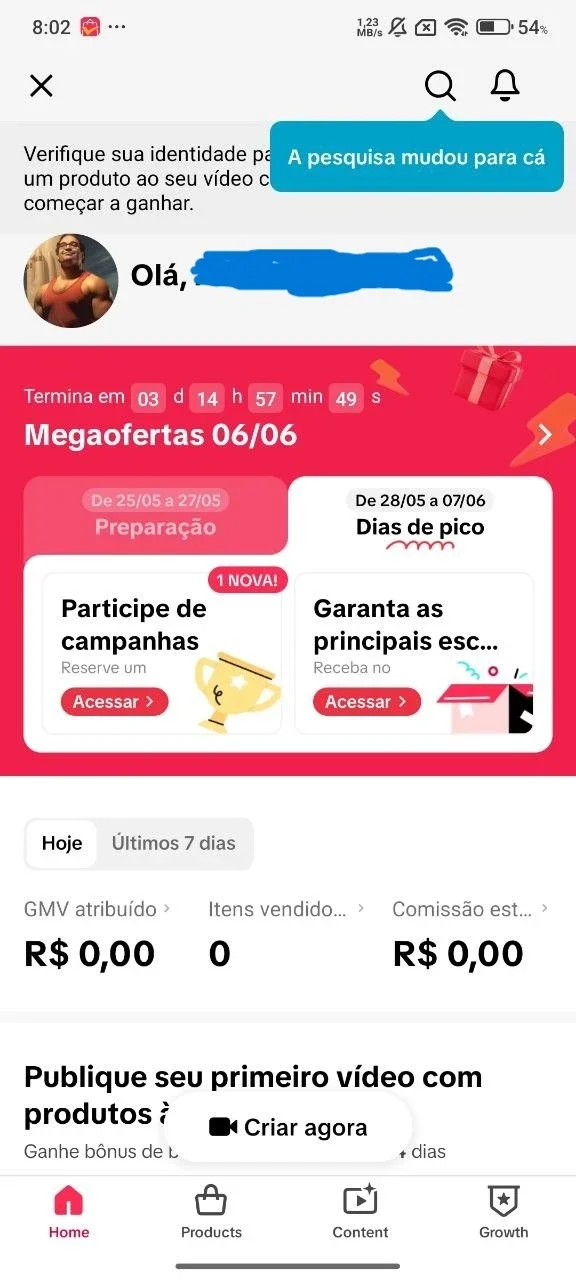Switch to Últimos 7 dias
This screenshot has width=576, height=1280.
174,843
